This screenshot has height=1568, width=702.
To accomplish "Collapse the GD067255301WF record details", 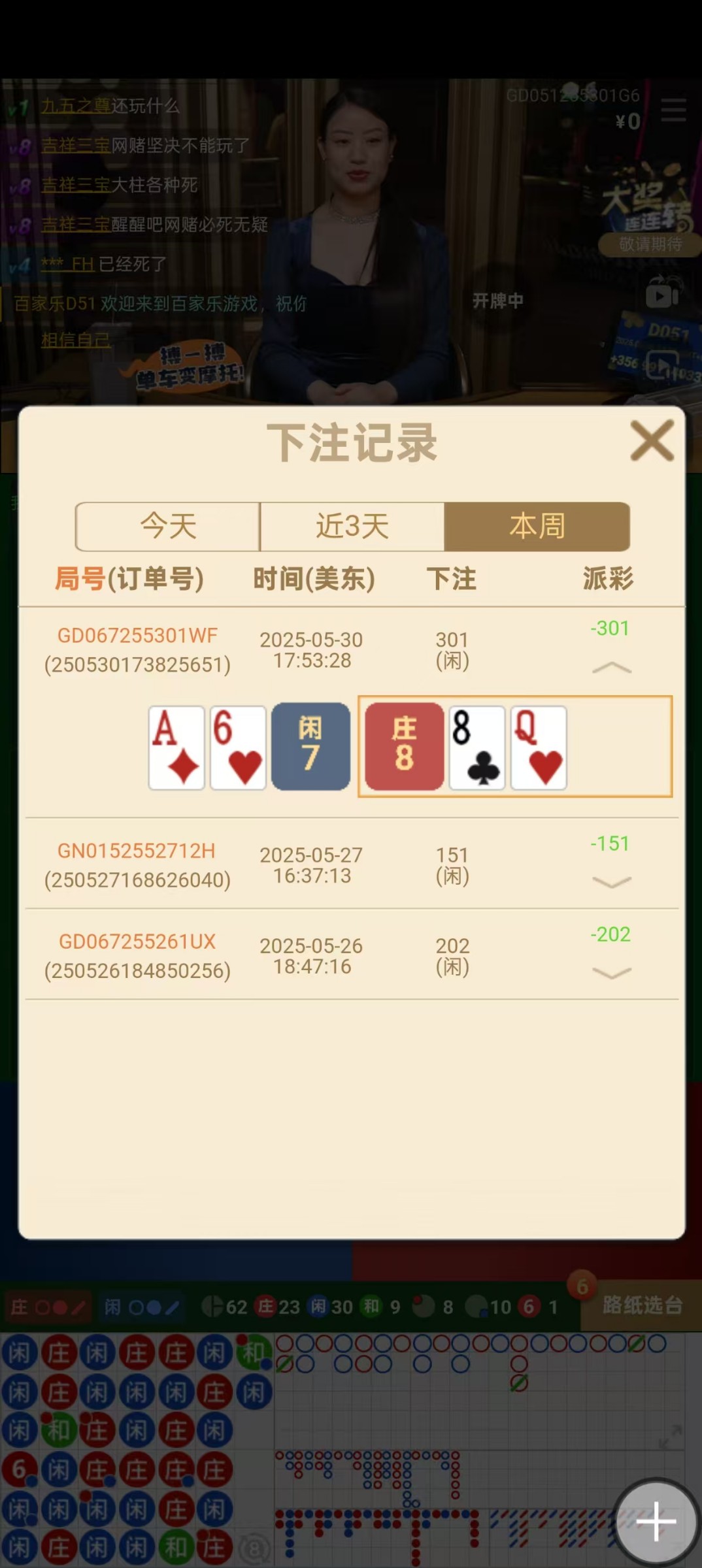I will [611, 668].
